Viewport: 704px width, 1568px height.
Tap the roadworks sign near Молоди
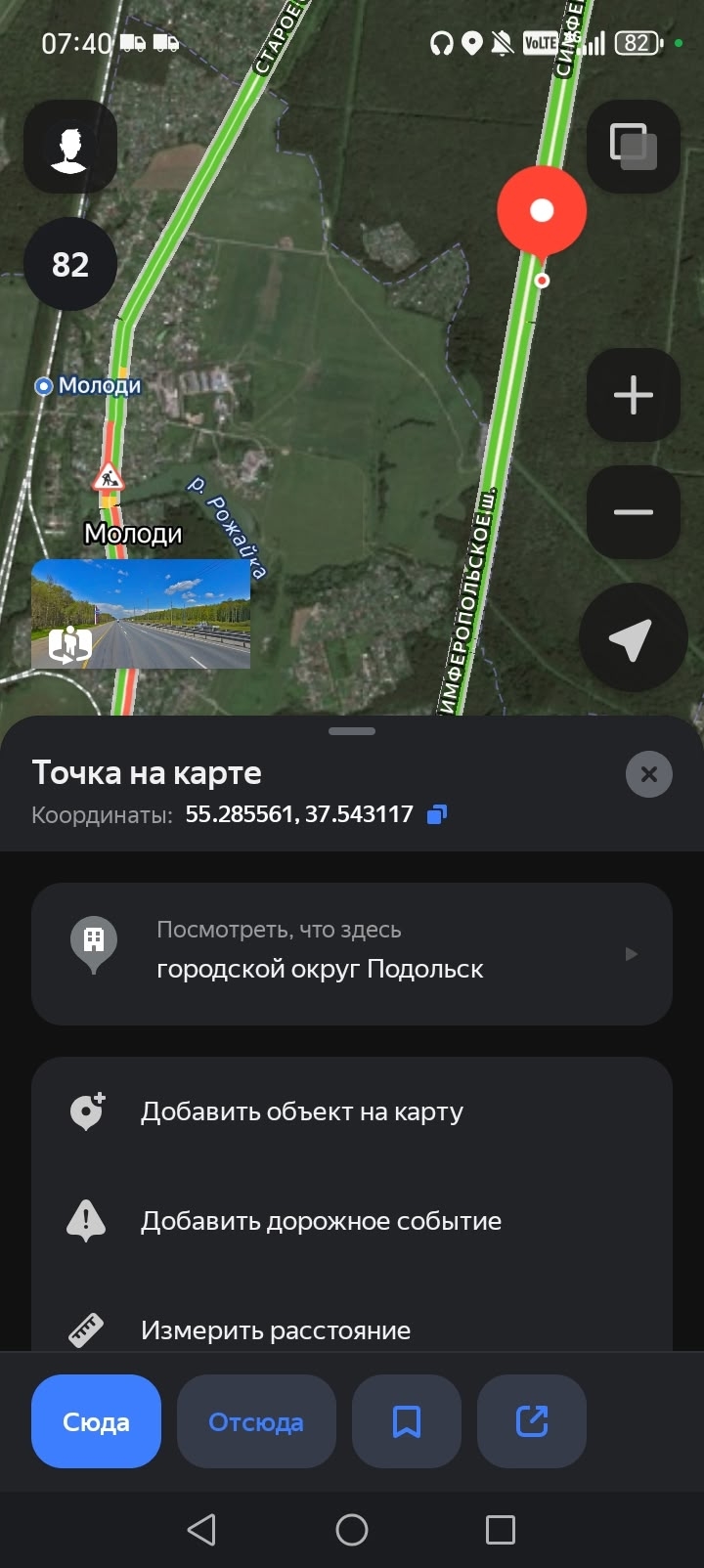[x=108, y=478]
